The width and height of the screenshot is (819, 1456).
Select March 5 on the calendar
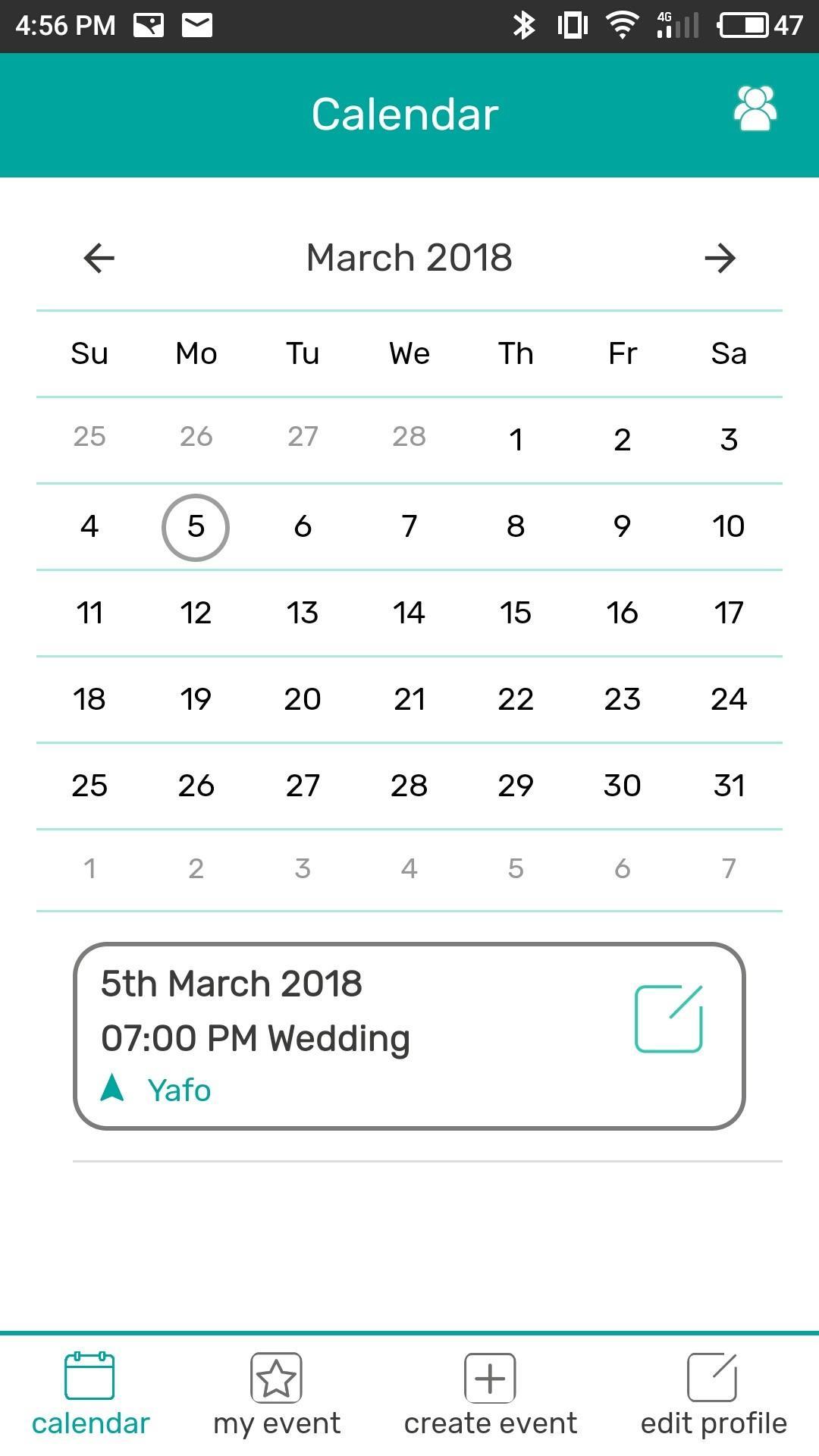(x=196, y=527)
